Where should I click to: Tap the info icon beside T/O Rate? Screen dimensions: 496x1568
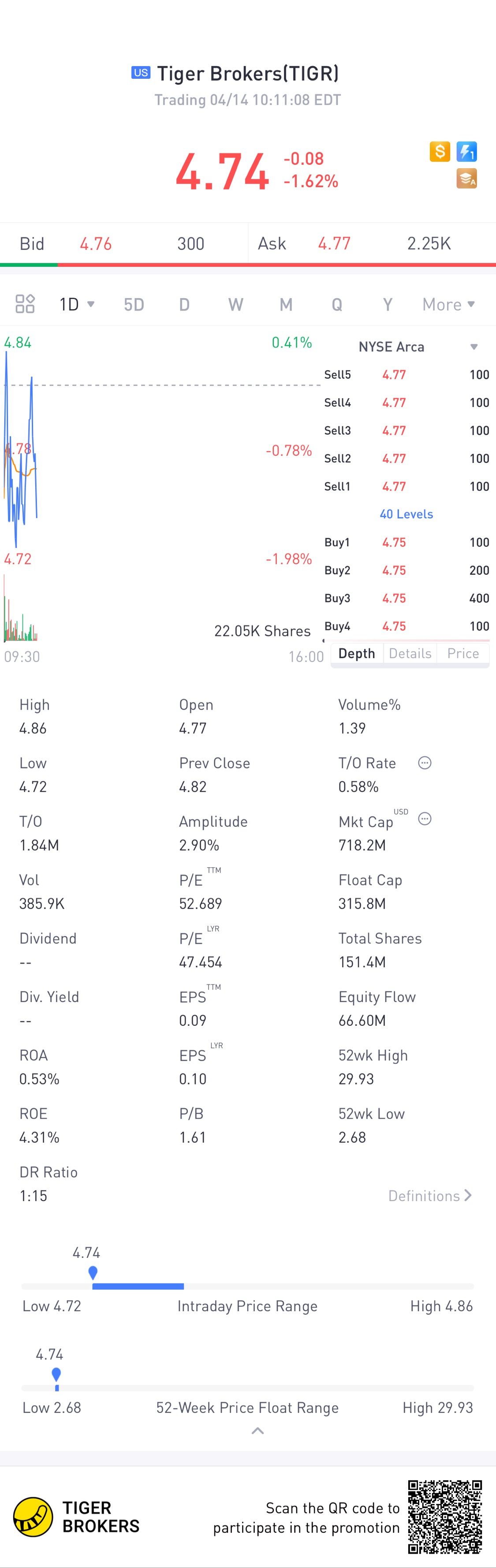pyautogui.click(x=425, y=763)
